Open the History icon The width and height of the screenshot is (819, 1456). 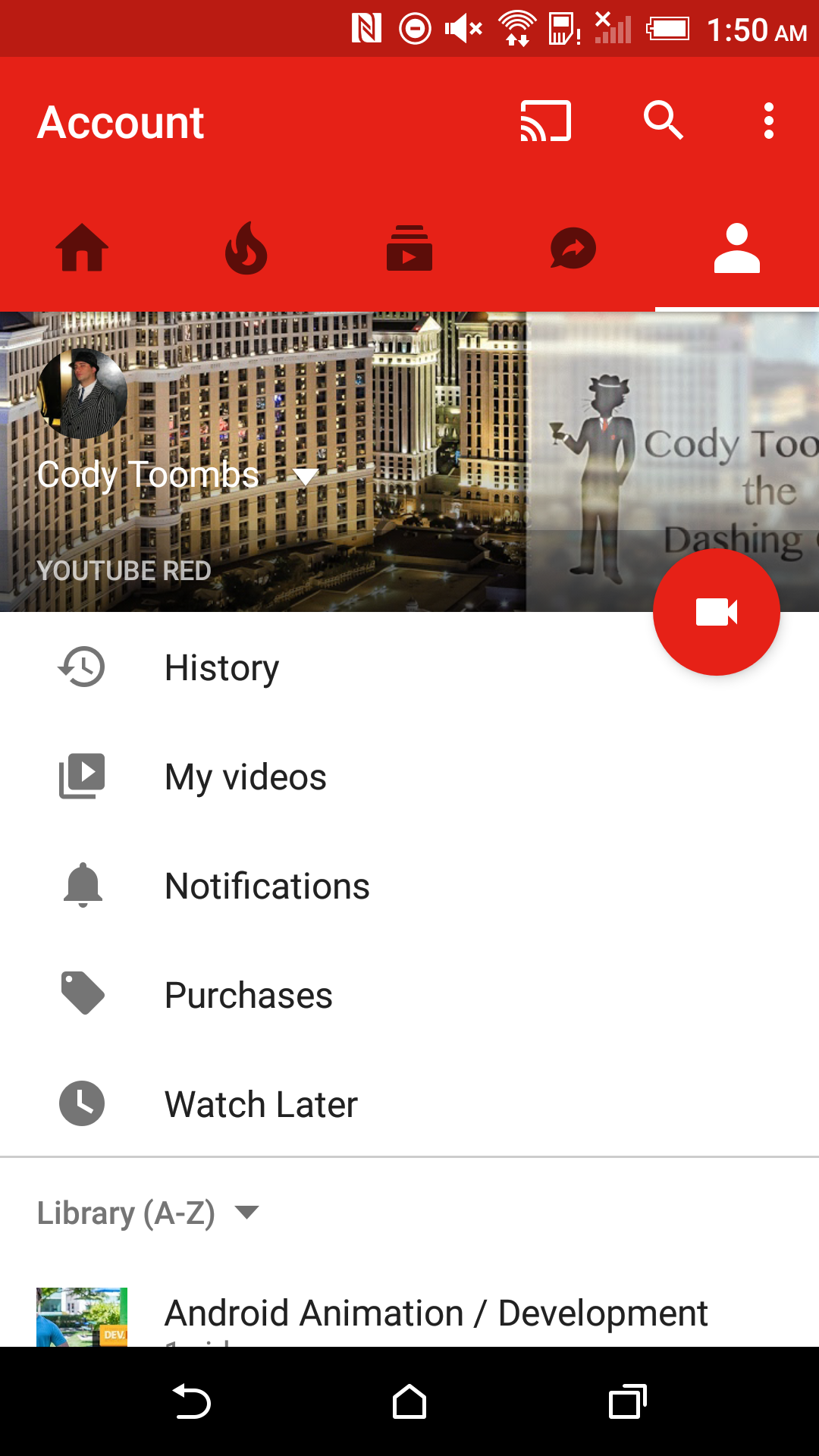point(82,667)
